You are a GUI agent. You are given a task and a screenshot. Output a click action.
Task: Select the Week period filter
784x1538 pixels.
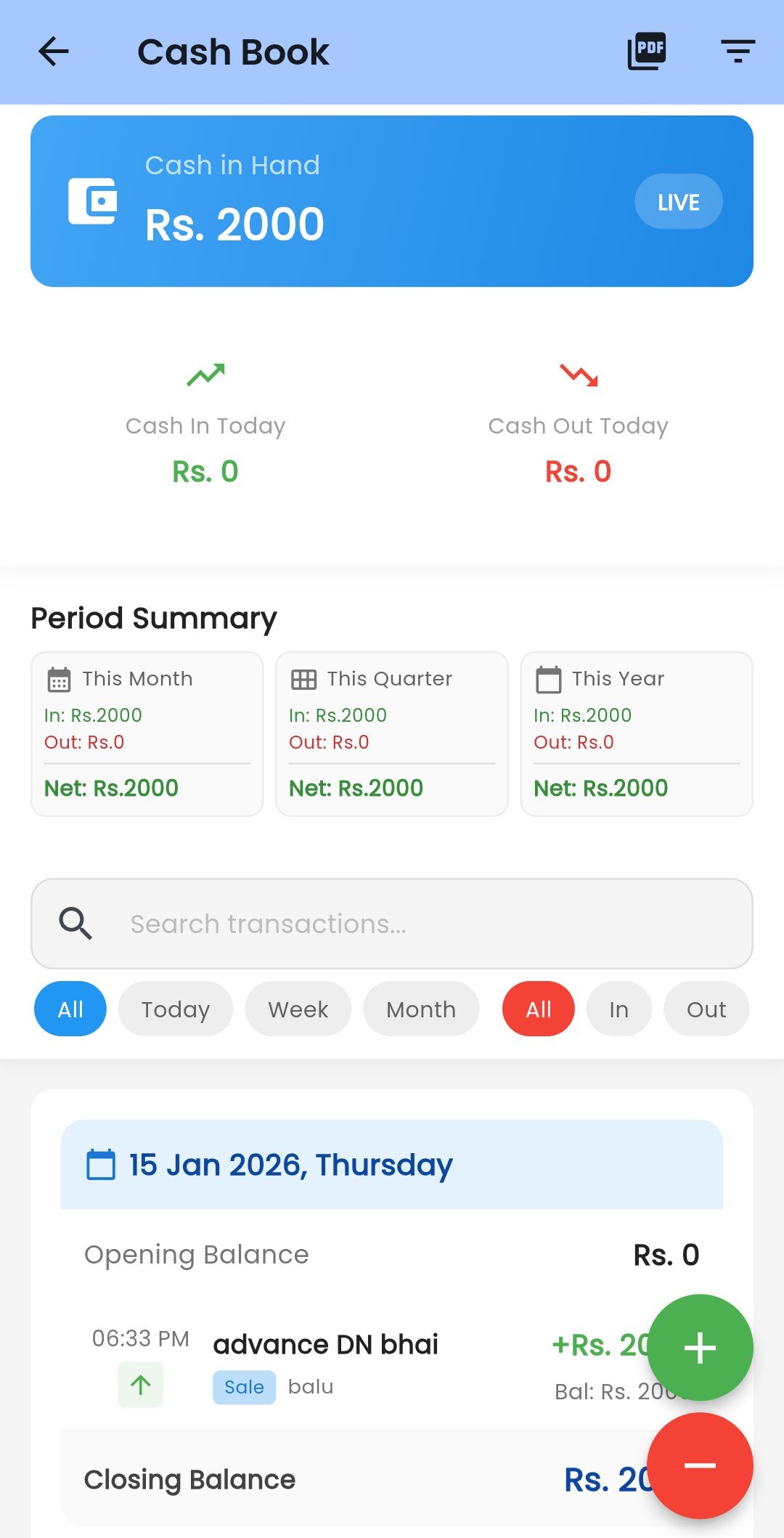point(297,1009)
